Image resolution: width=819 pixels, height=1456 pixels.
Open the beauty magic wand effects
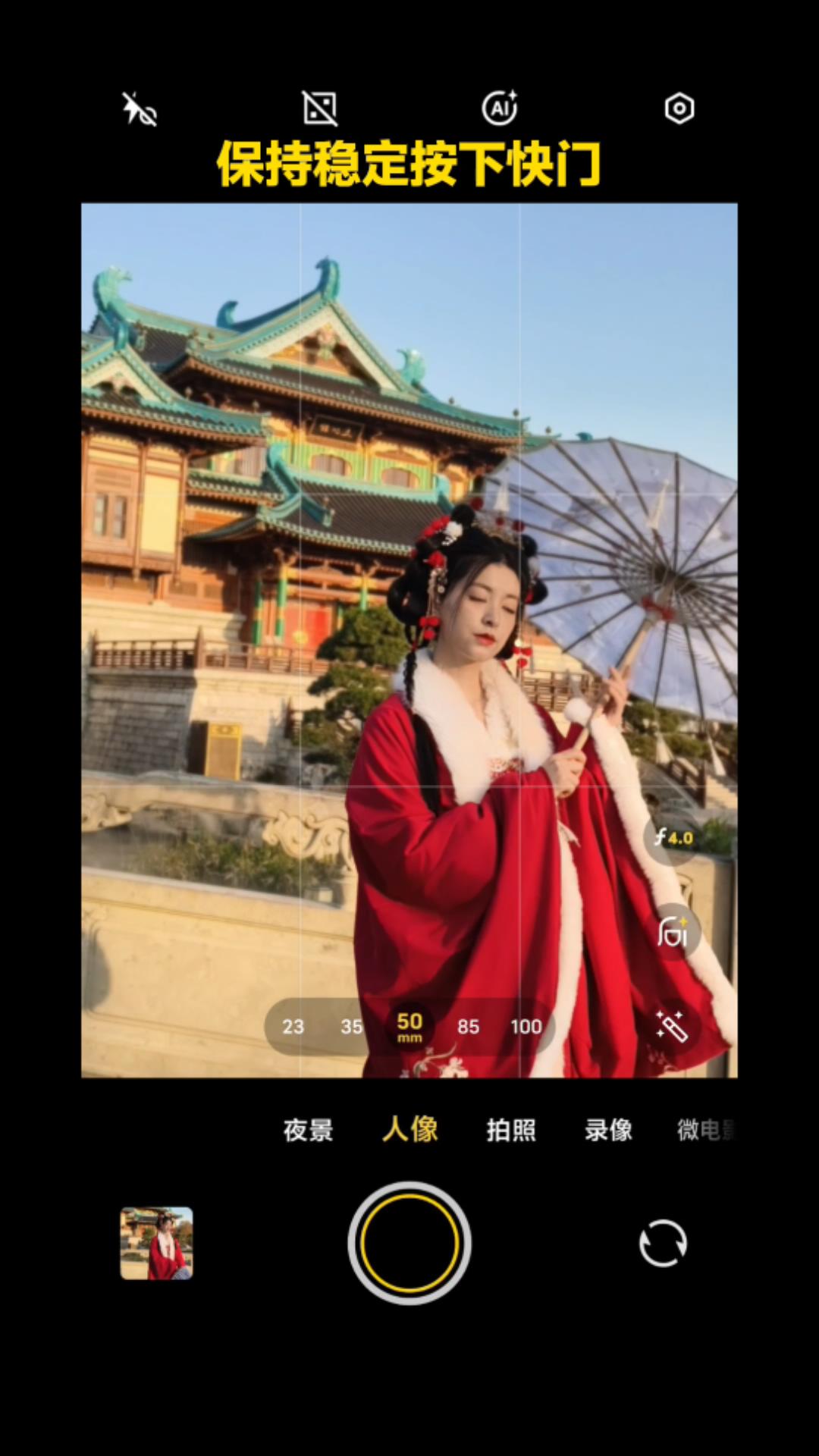[672, 1026]
